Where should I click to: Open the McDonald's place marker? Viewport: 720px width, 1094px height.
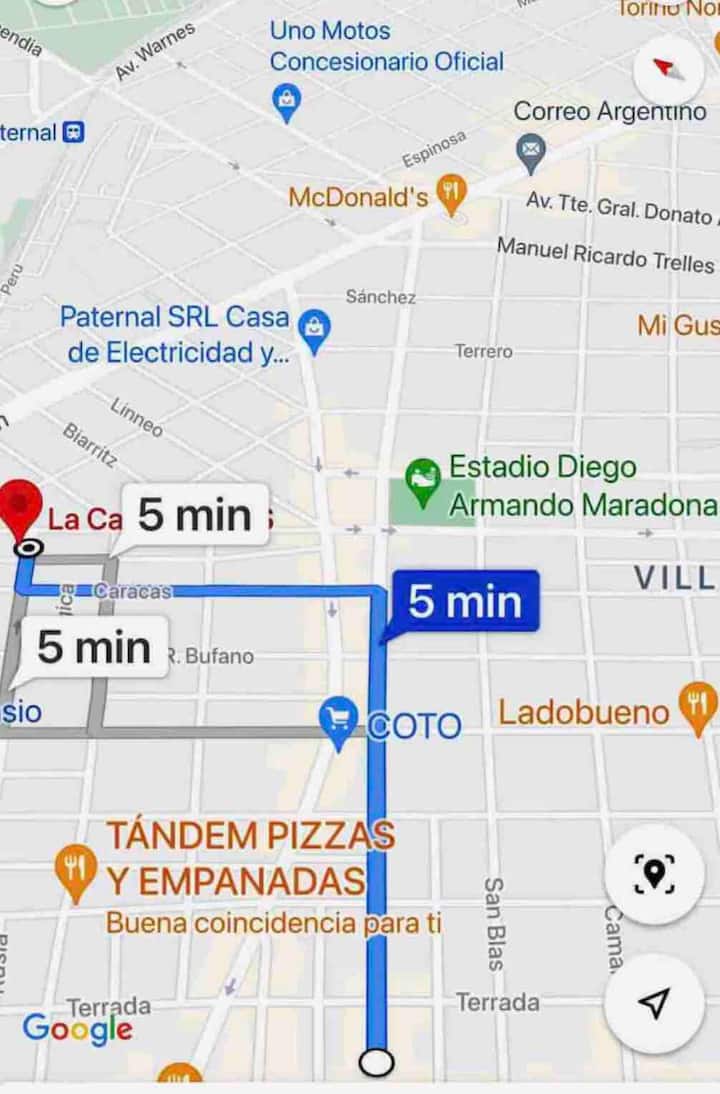(x=453, y=196)
